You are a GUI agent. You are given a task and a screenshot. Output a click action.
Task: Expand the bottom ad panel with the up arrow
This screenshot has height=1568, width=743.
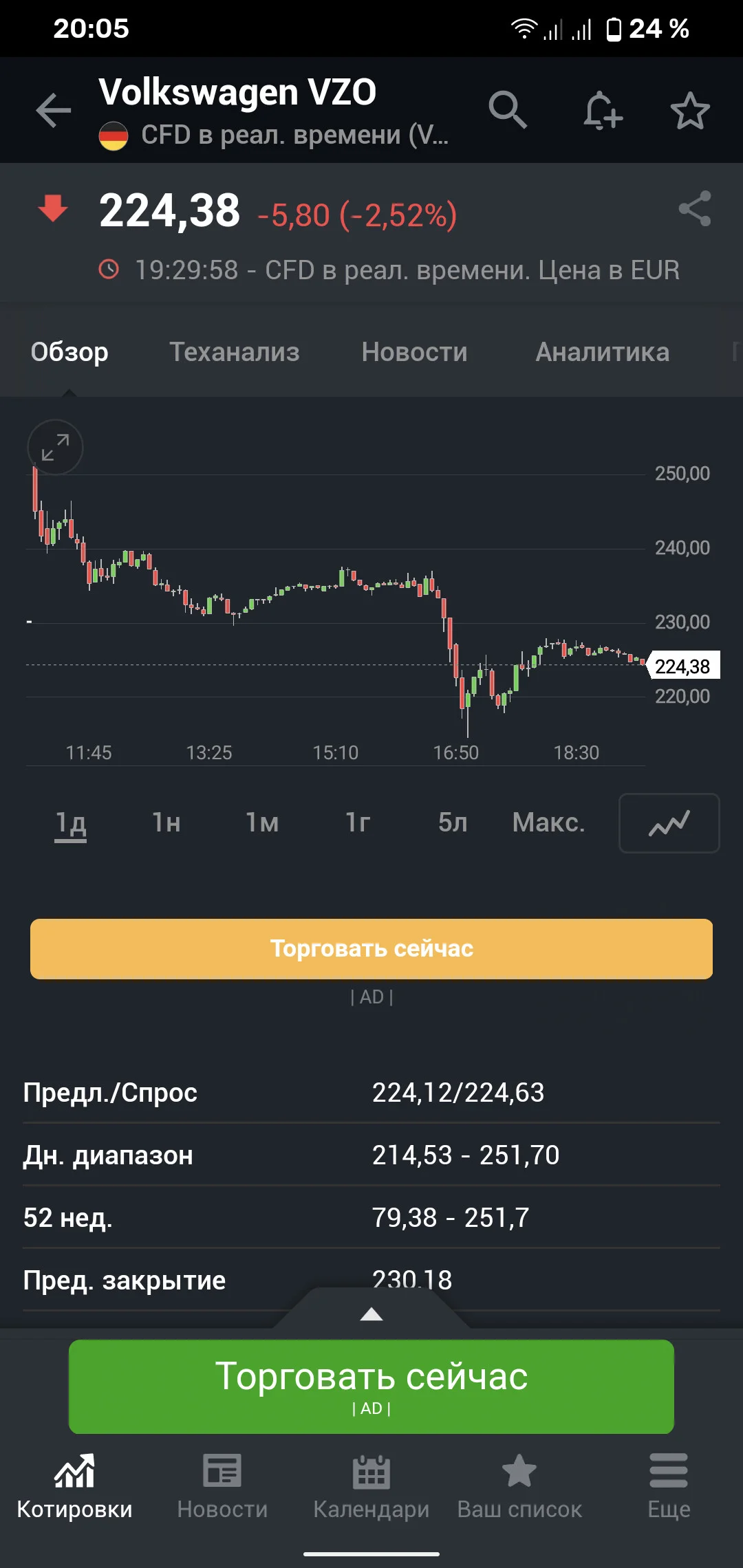[371, 1314]
